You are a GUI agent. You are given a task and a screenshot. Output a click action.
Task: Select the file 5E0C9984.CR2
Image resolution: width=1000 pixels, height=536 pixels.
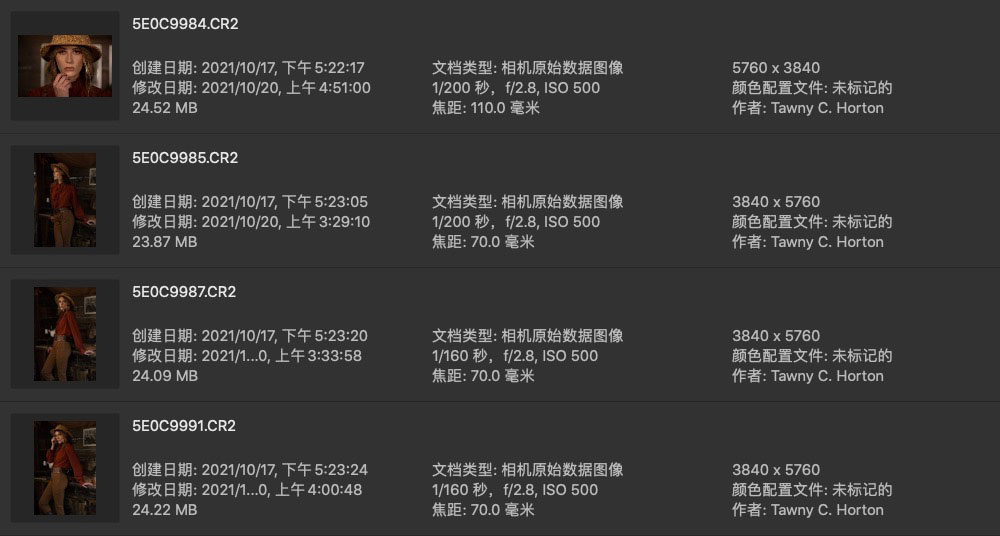coord(185,24)
